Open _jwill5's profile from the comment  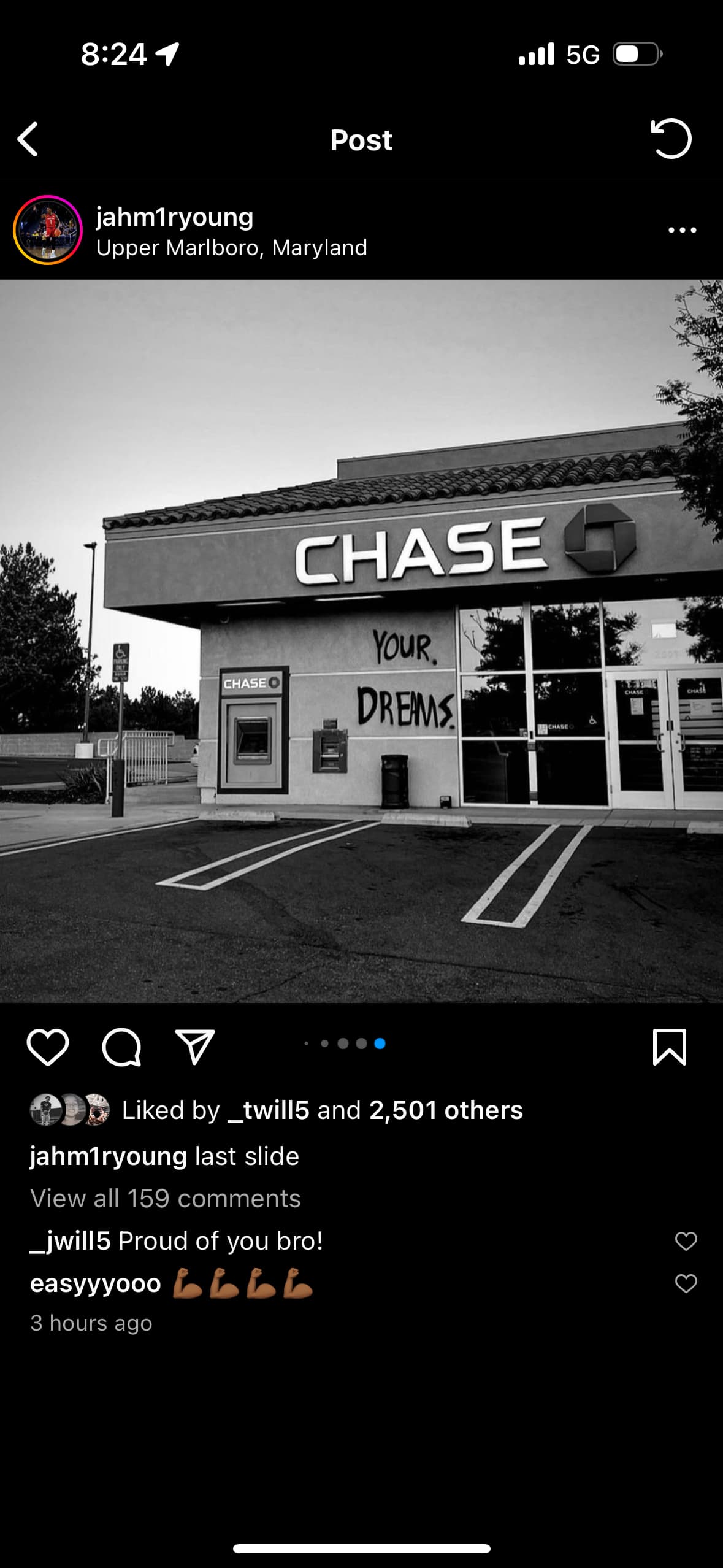pos(71,1241)
